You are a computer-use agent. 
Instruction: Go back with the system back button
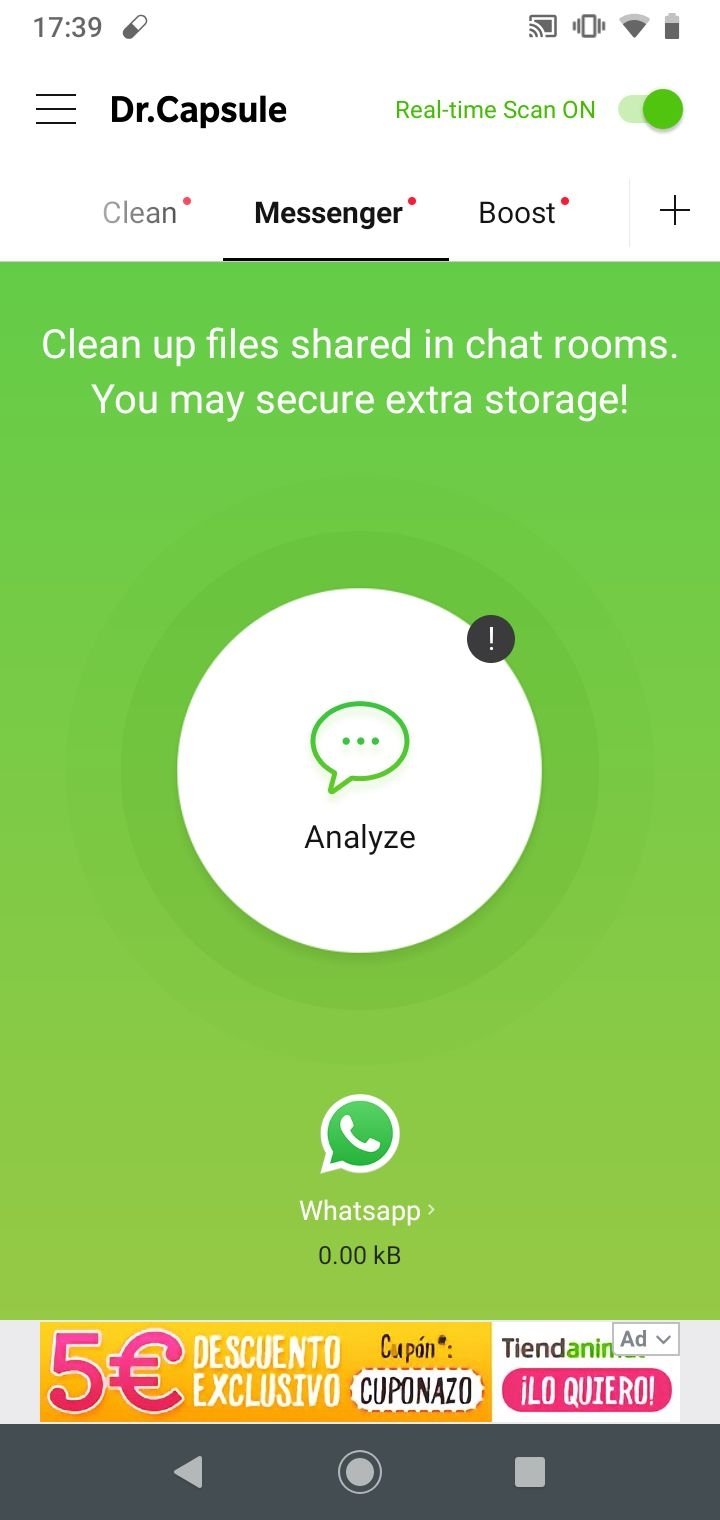click(x=188, y=1471)
